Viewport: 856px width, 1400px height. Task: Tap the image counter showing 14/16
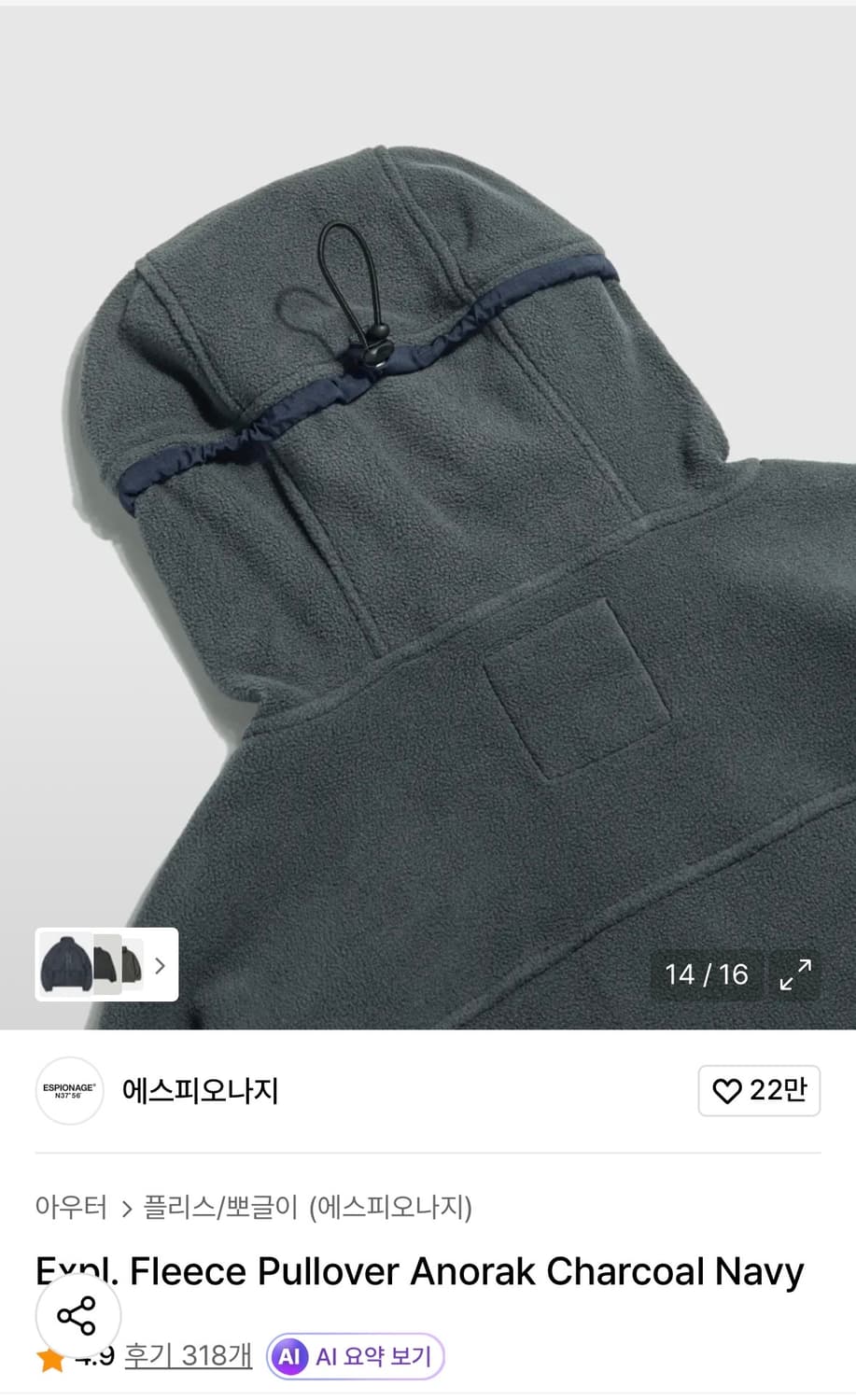point(706,973)
